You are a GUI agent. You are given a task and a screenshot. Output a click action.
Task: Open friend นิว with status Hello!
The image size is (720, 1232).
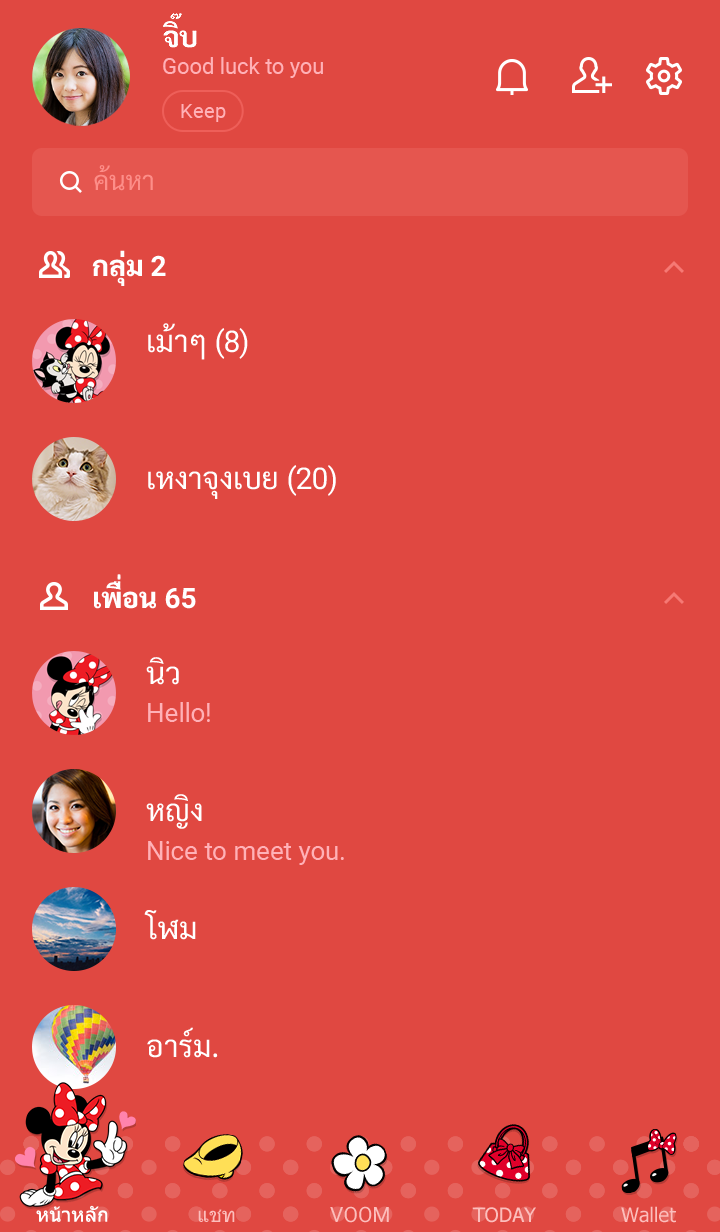180,692
